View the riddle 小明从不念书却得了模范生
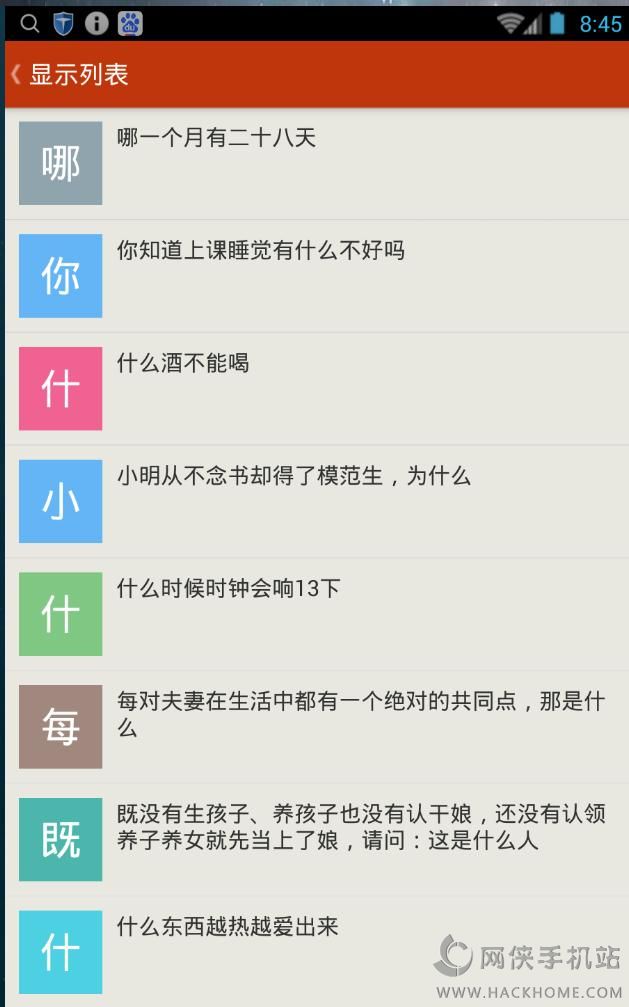Image resolution: width=629 pixels, height=1007 pixels. tap(293, 477)
